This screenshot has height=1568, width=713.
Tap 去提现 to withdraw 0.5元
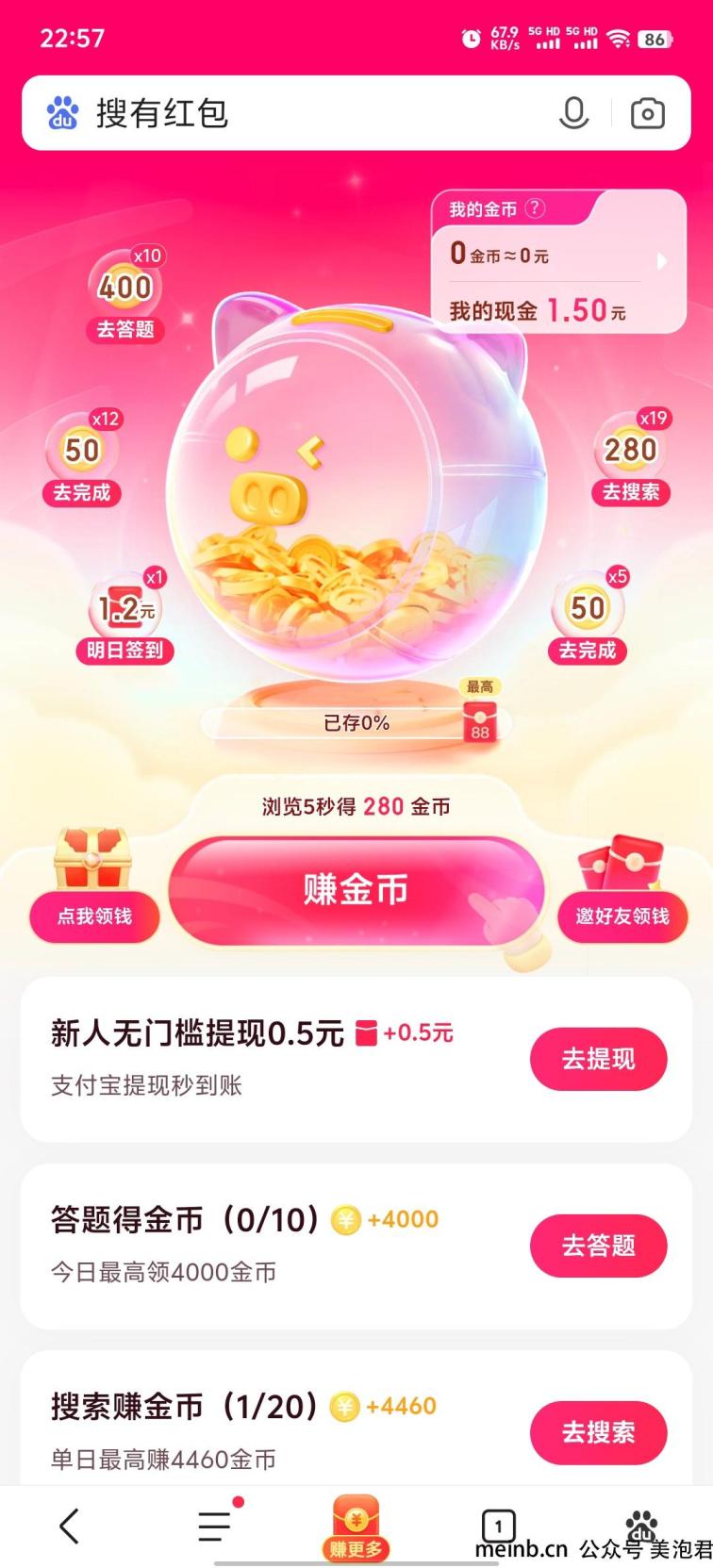click(598, 1059)
